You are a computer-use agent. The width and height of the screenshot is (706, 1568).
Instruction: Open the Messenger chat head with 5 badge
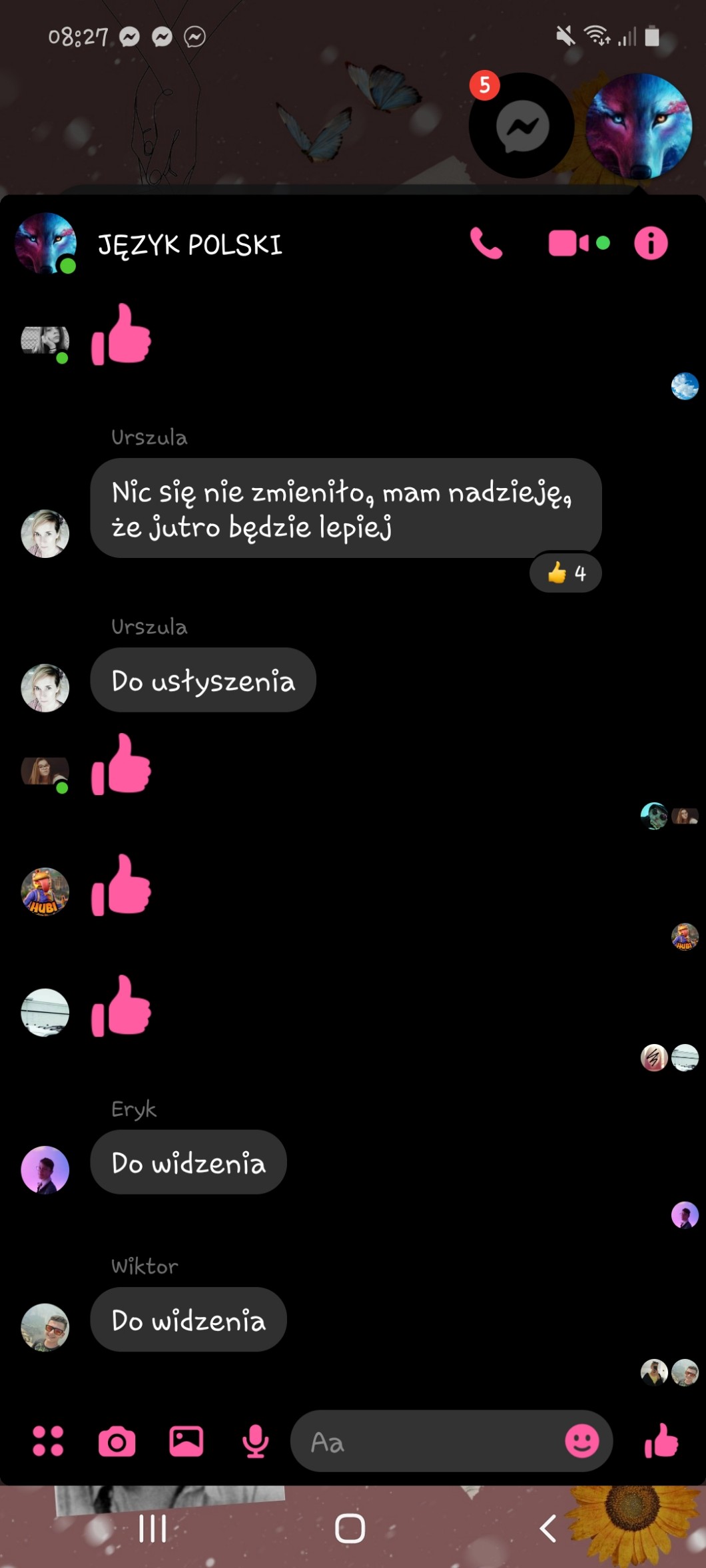[x=522, y=126]
